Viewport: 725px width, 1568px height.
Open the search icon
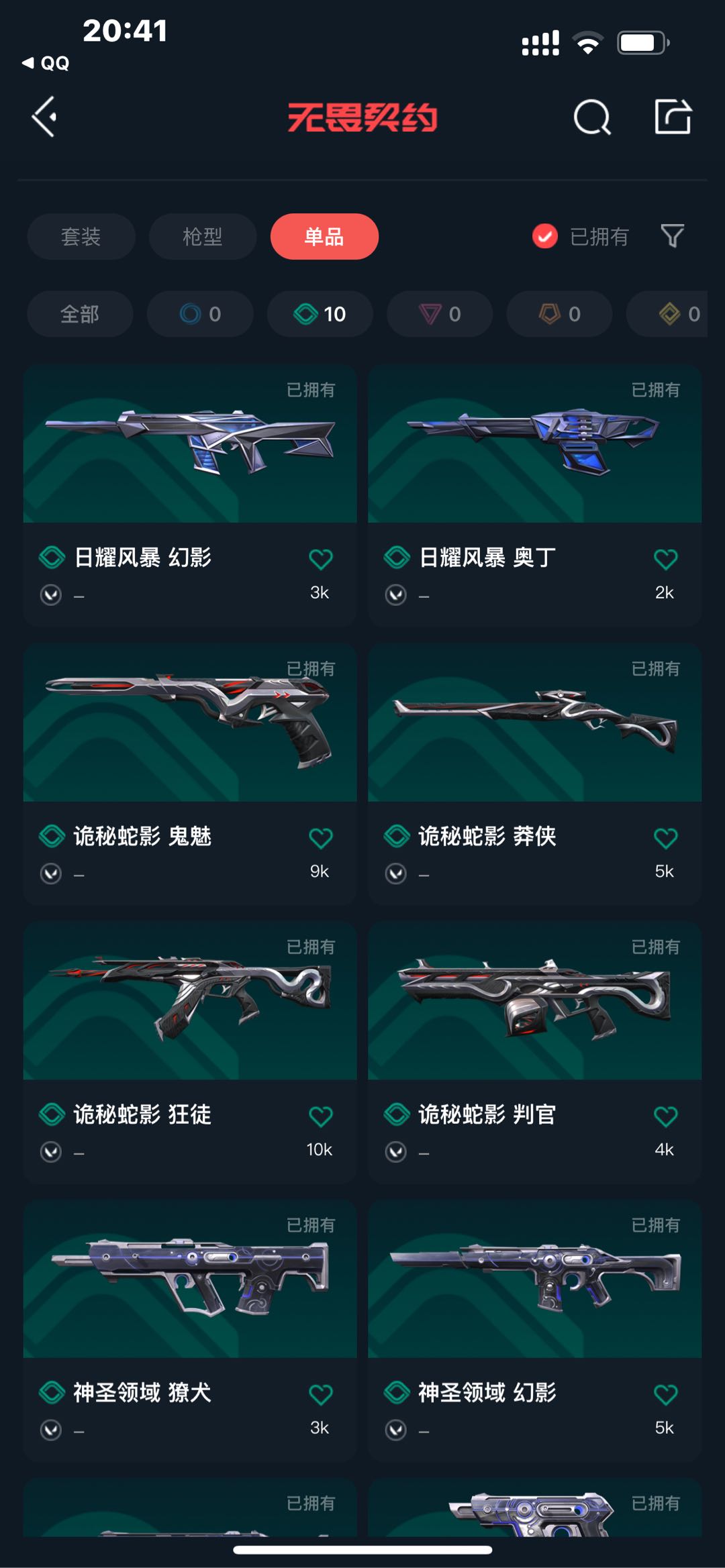(591, 118)
